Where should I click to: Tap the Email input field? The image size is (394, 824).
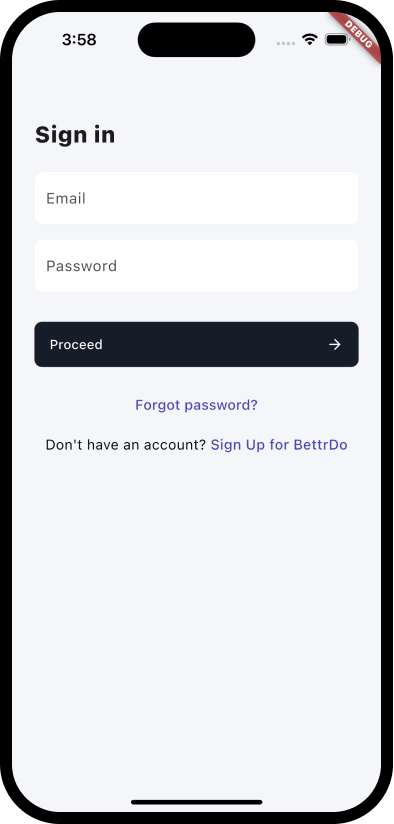196,198
